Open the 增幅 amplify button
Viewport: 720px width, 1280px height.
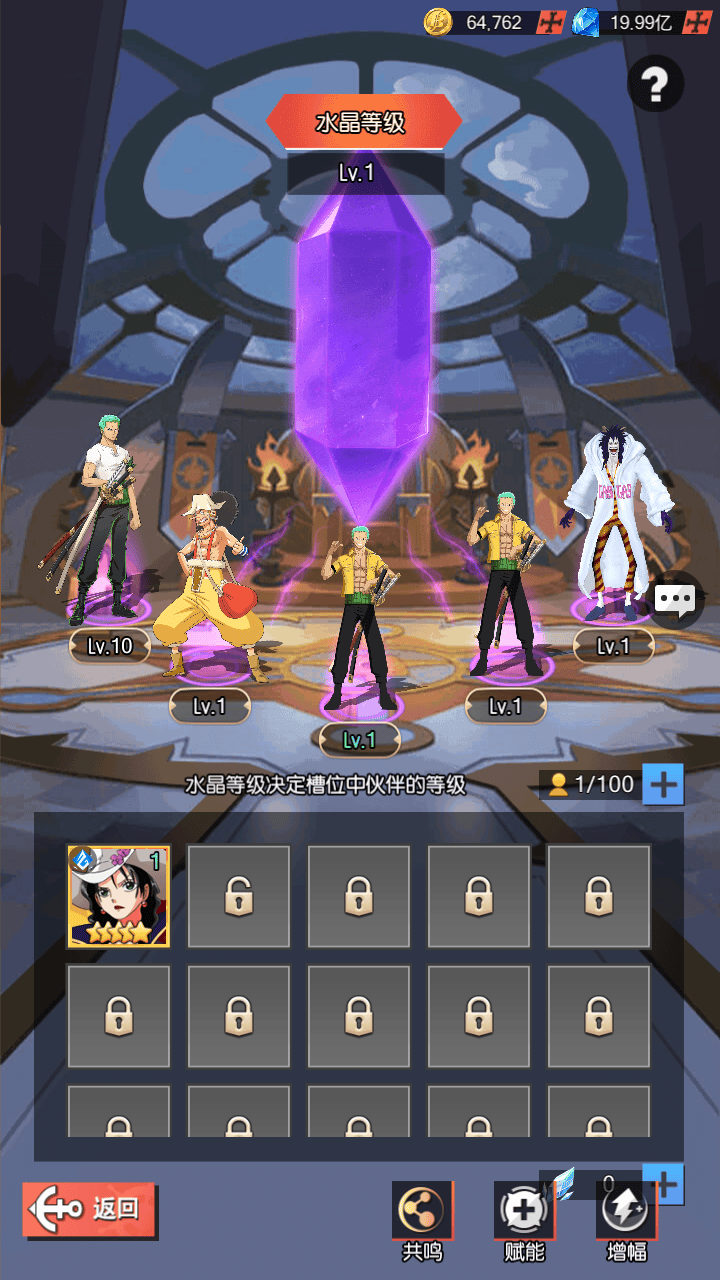pos(627,1220)
